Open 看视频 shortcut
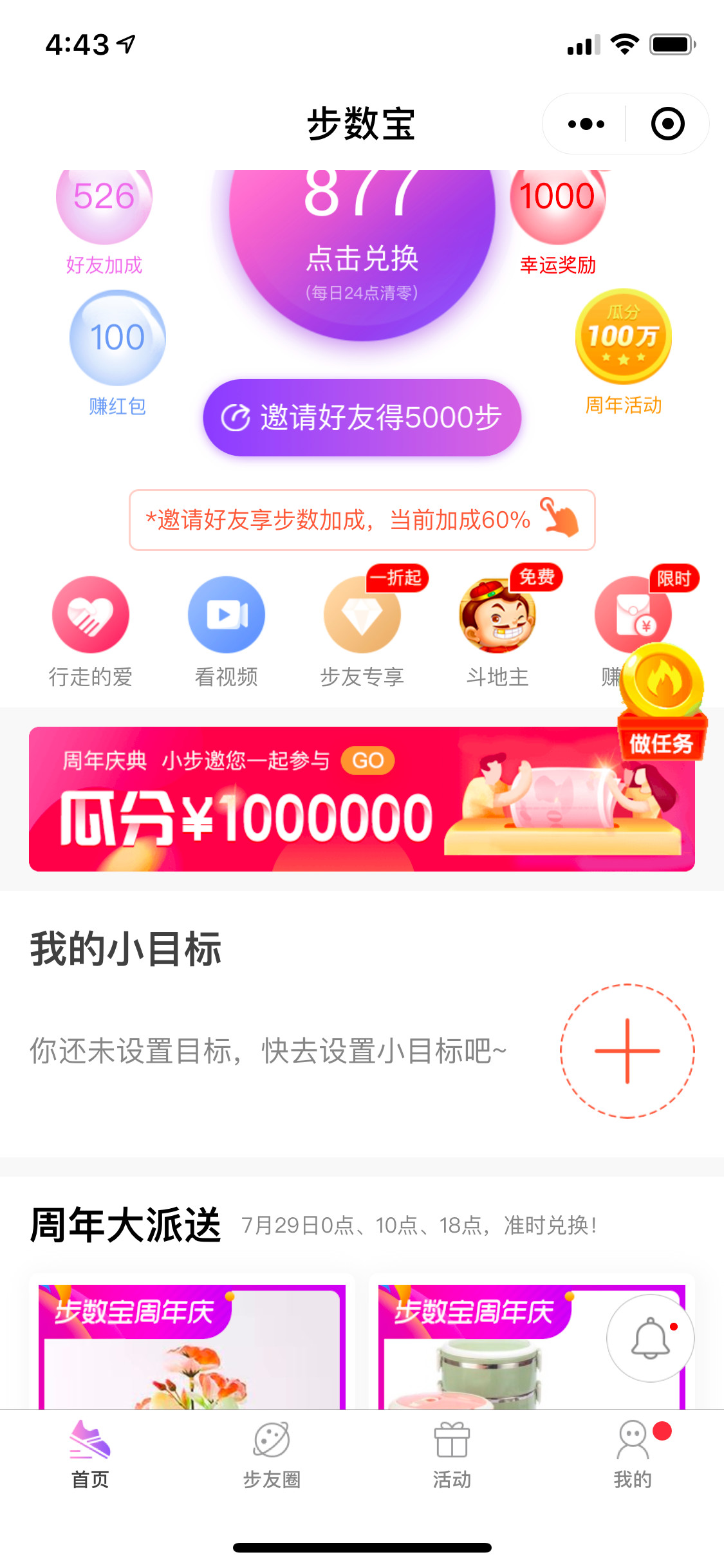This screenshot has height=1568, width=724. [x=227, y=615]
